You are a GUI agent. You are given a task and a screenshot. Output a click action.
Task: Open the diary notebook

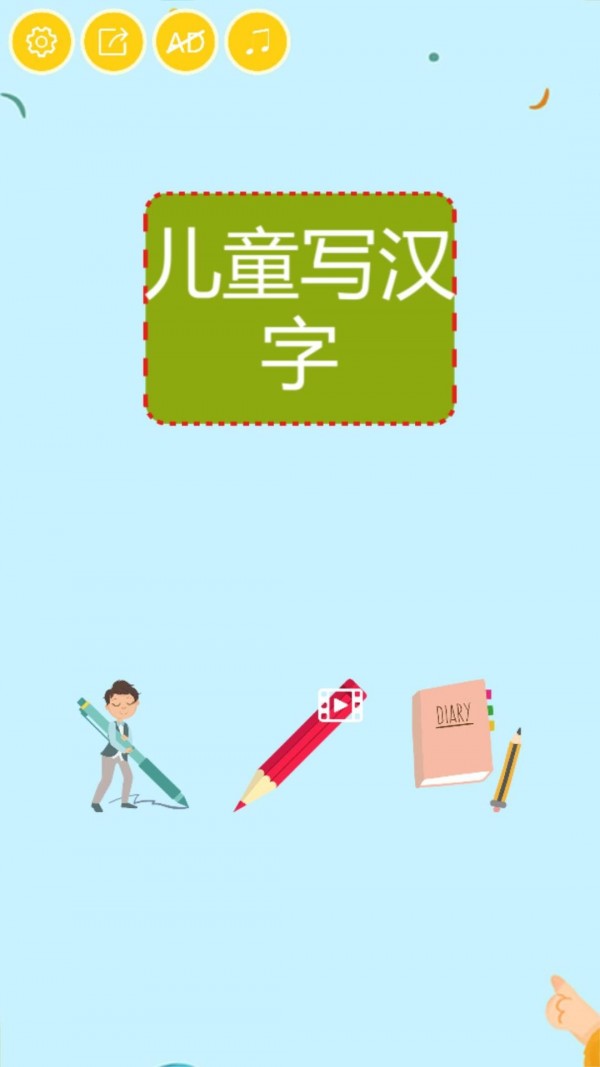click(462, 740)
